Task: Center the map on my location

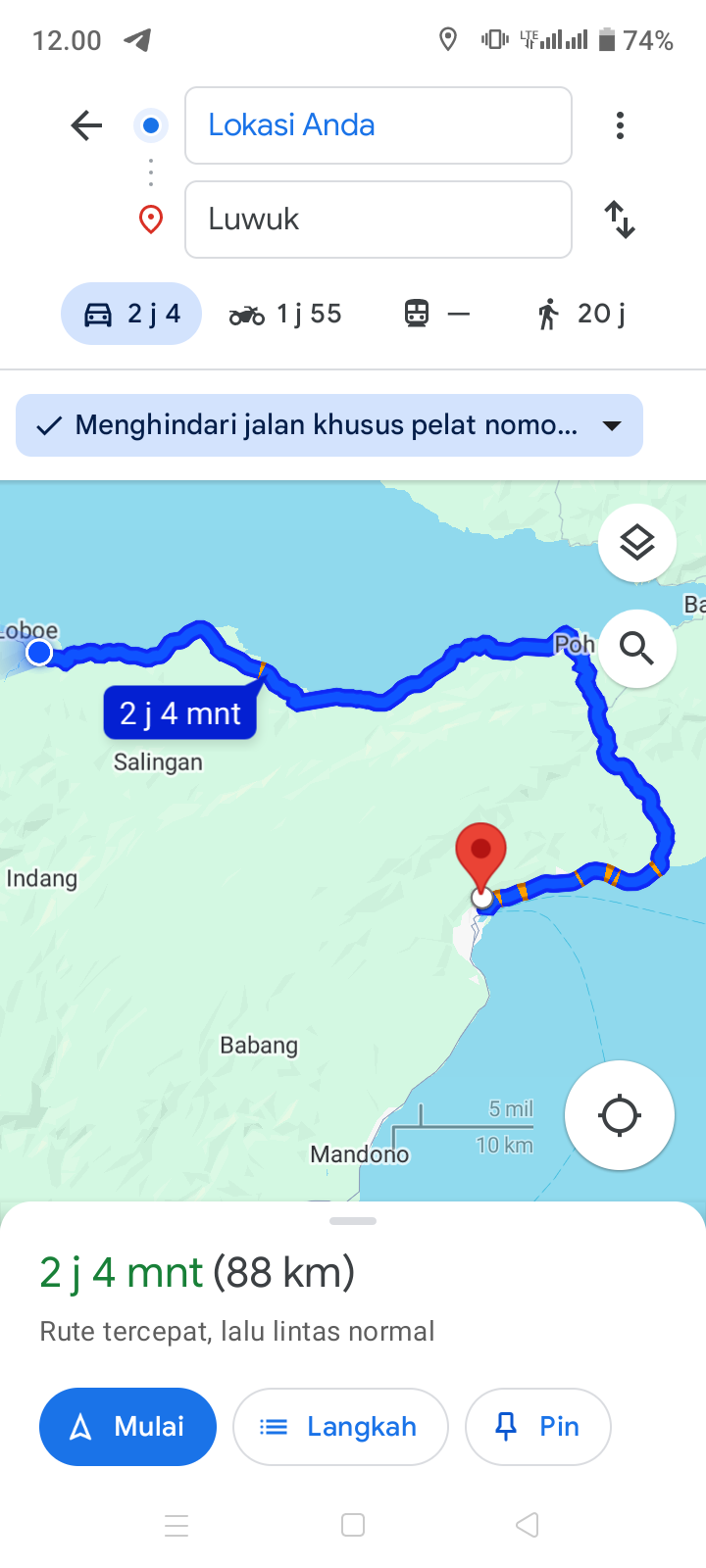Action: coord(620,1115)
